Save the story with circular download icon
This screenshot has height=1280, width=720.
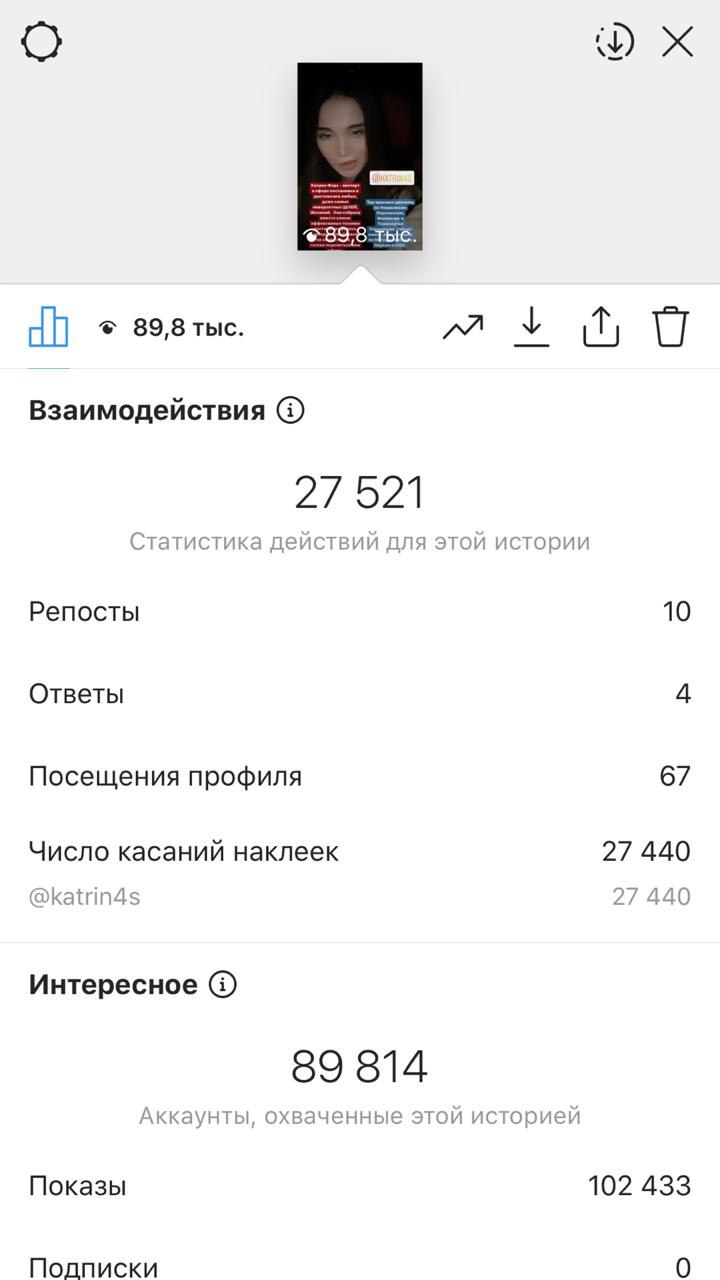pos(614,42)
